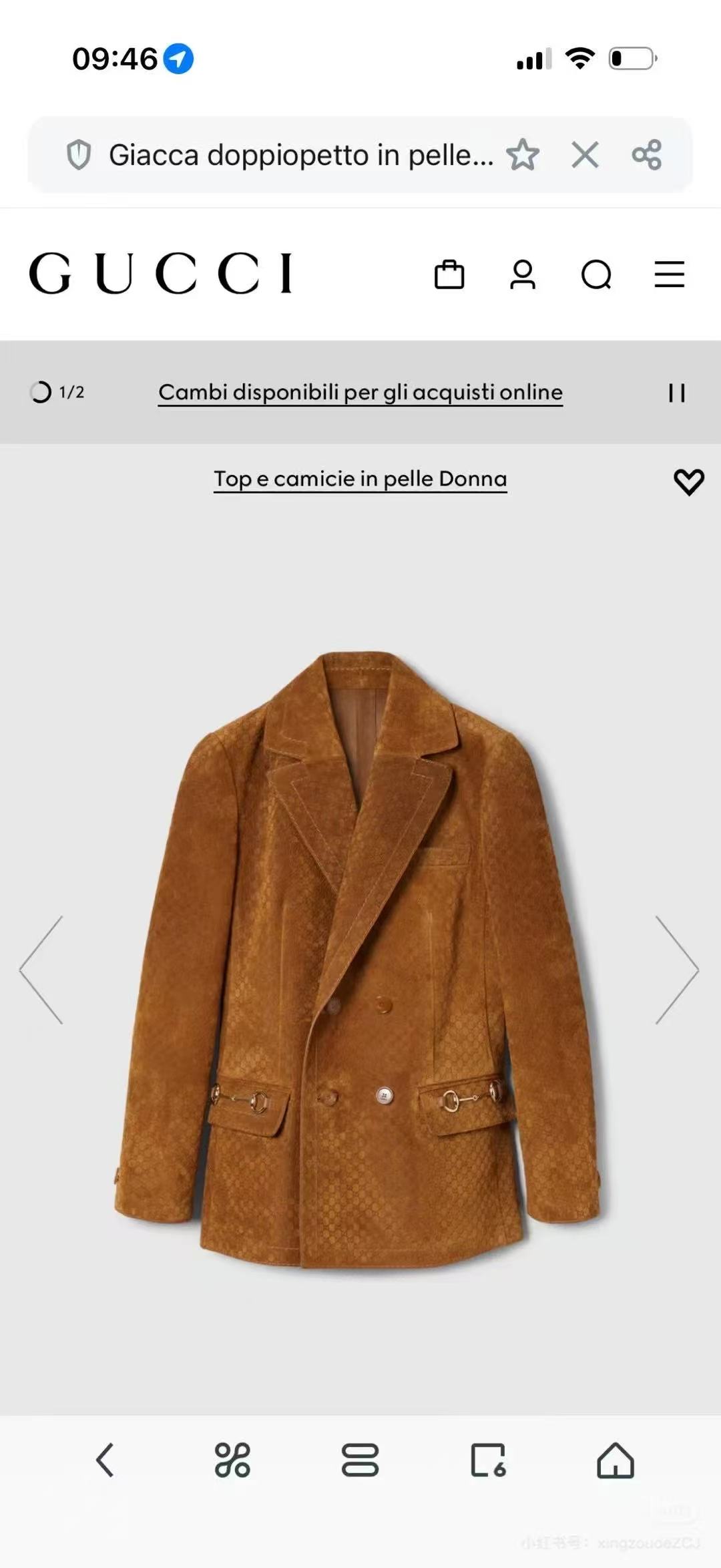Pause the rotating announcement banner
The width and height of the screenshot is (721, 1568).
point(677,393)
